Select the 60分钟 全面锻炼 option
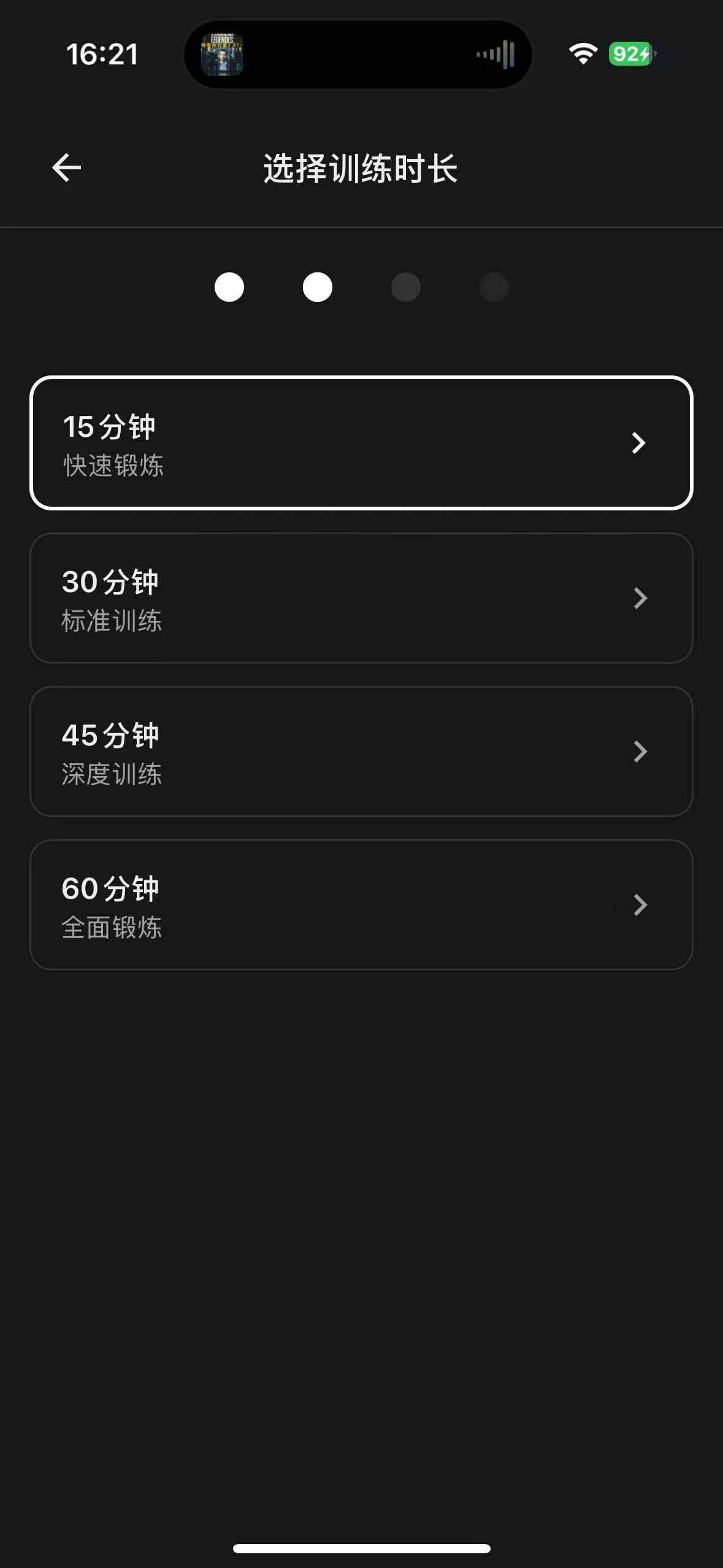This screenshot has height=1568, width=723. click(361, 905)
